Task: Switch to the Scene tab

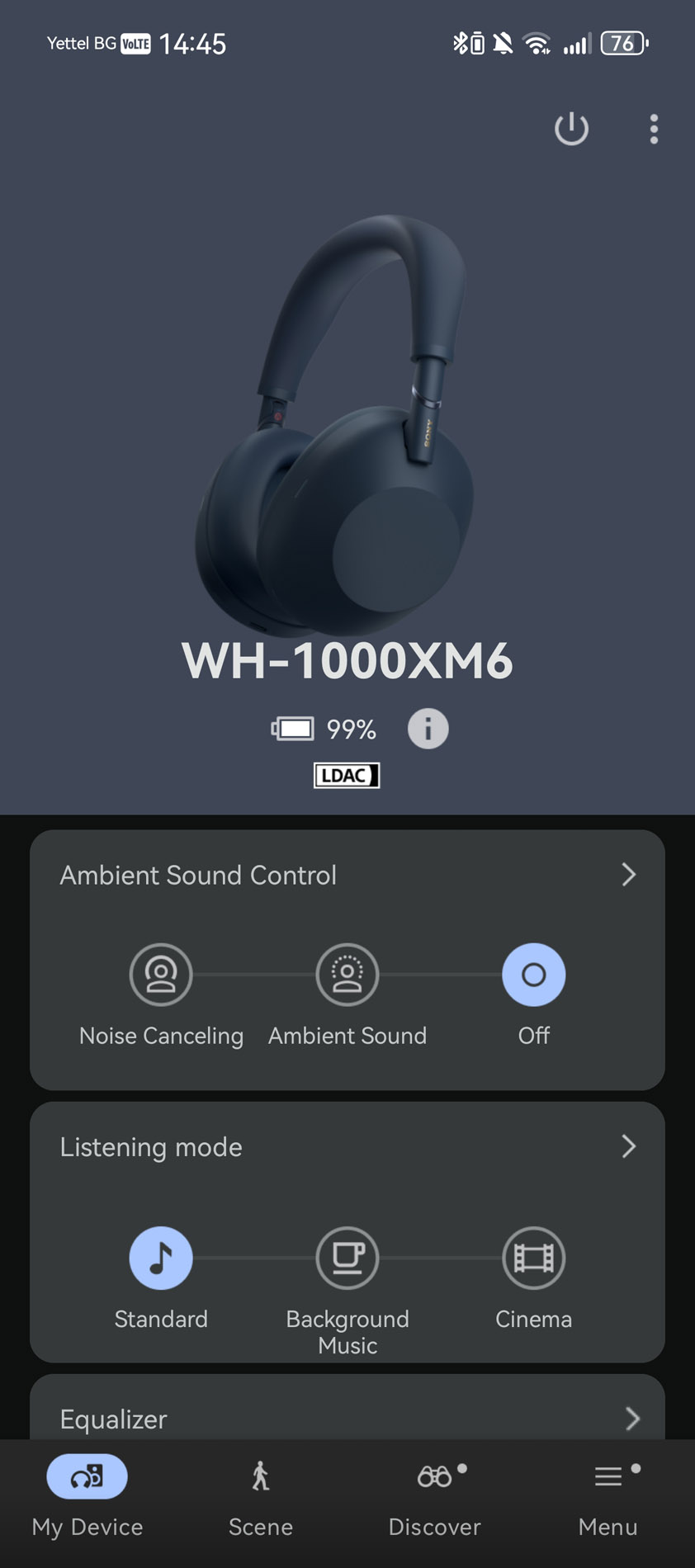Action: click(261, 1497)
